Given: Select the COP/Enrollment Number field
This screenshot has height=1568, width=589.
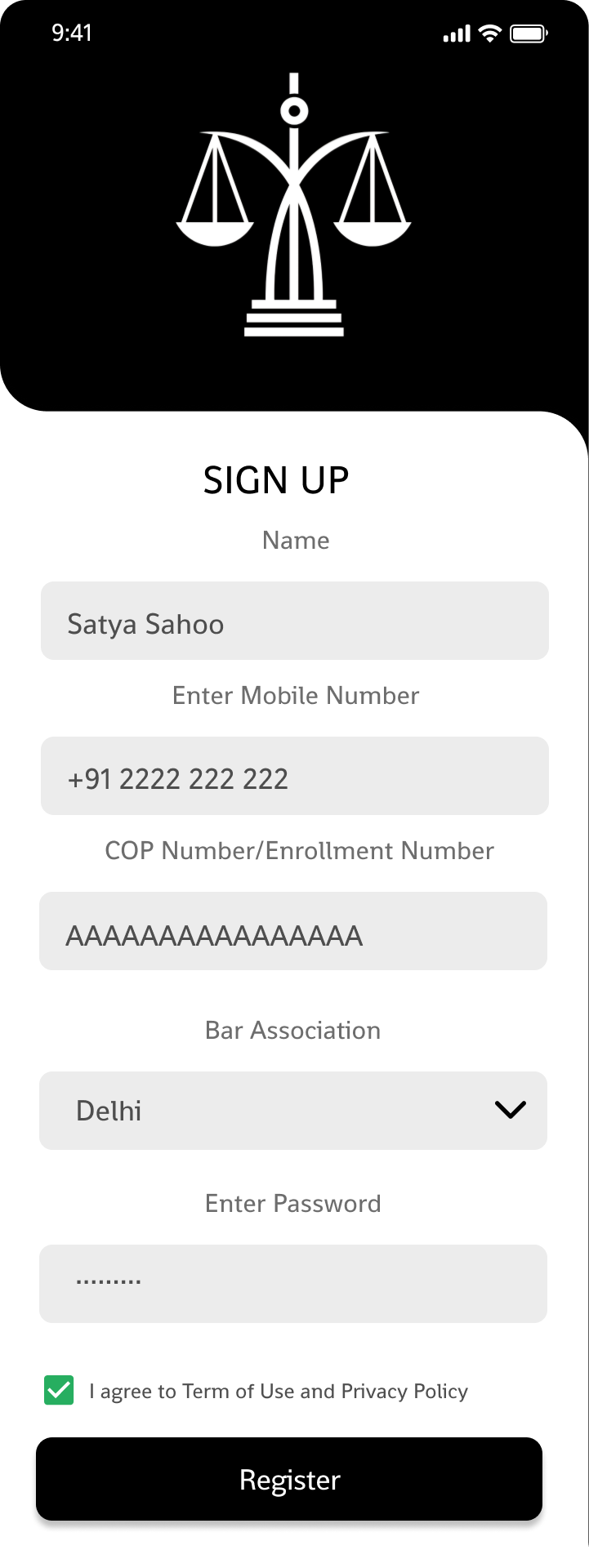Looking at the screenshot, I should 293,931.
